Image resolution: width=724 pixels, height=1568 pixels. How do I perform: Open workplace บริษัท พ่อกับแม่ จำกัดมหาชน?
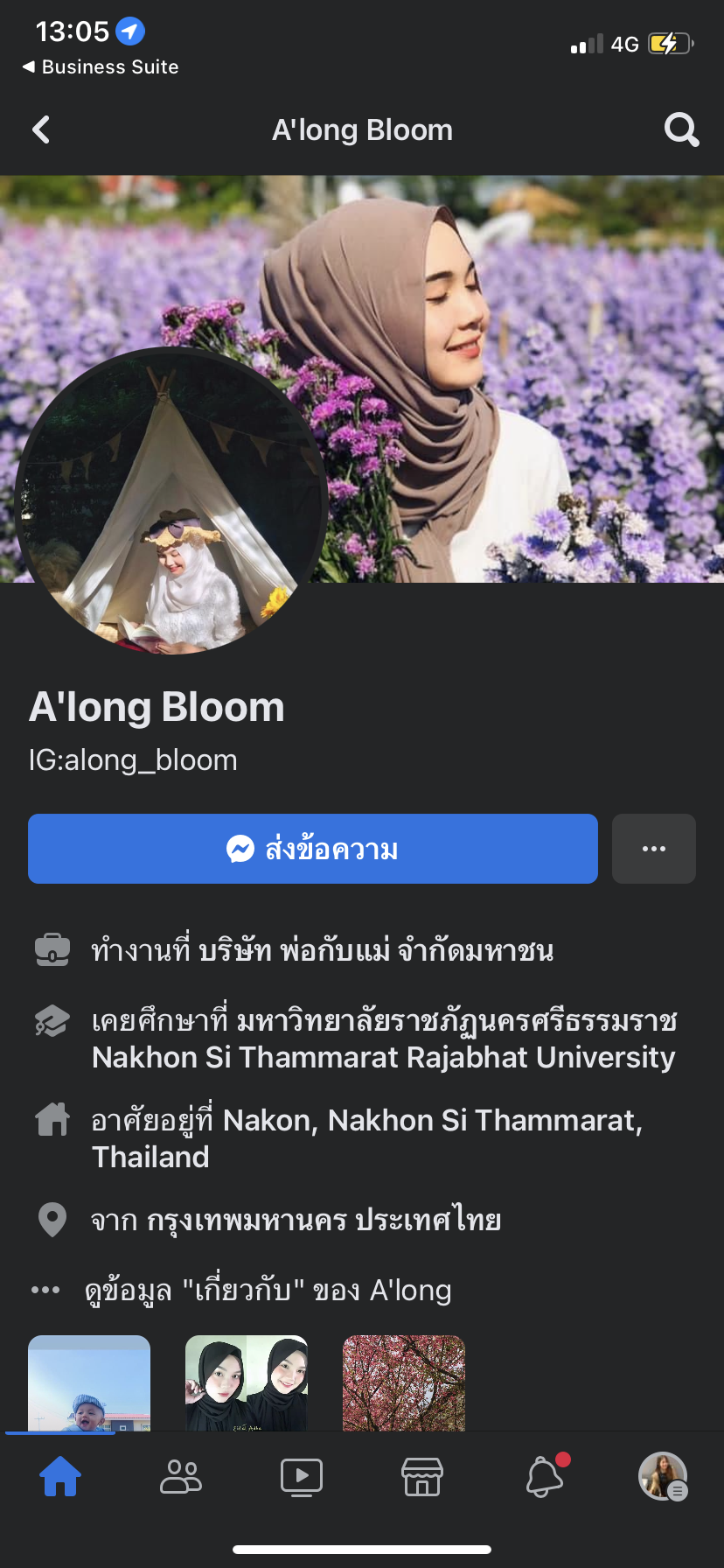[376, 950]
